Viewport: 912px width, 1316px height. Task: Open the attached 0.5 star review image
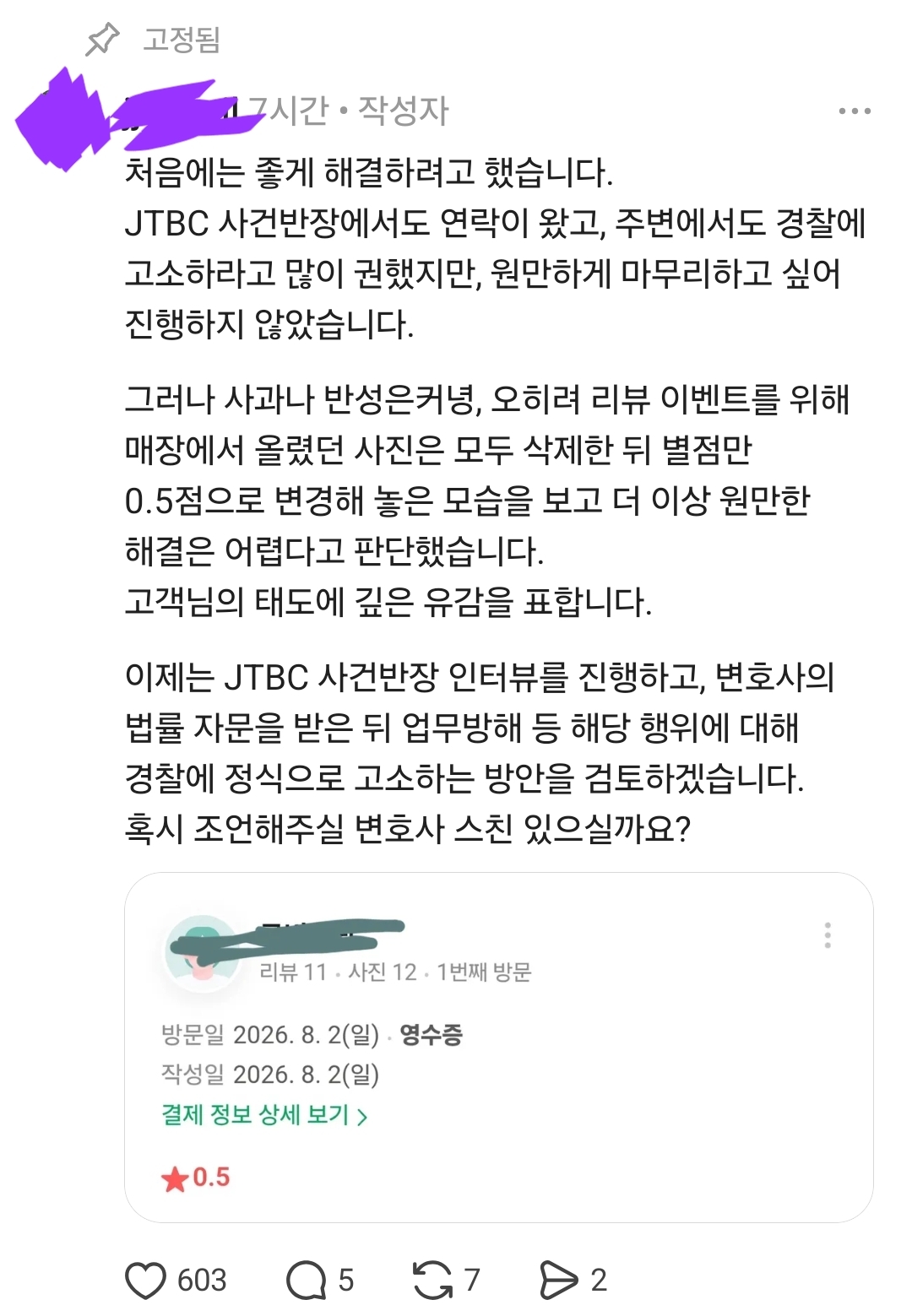498,1047
